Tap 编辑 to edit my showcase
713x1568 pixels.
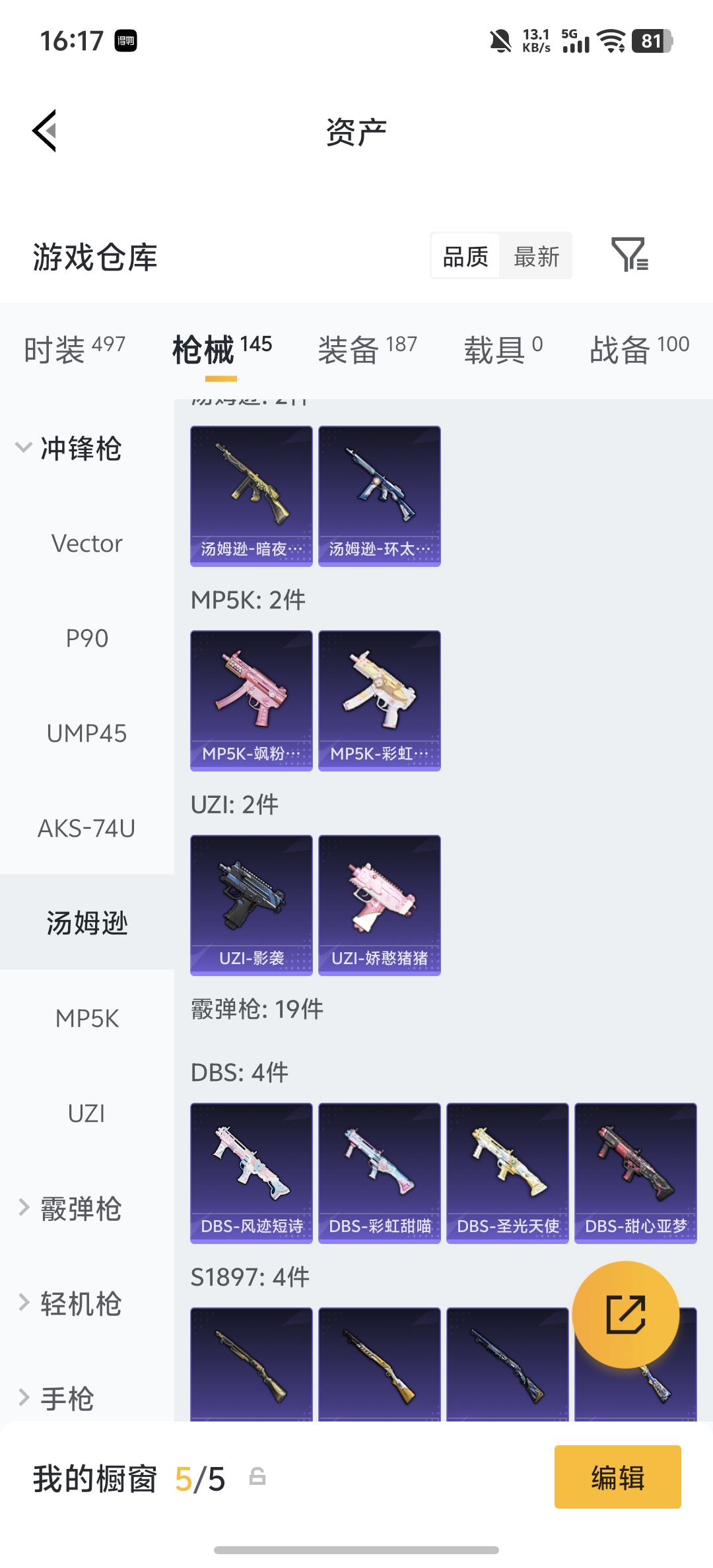tap(617, 1477)
